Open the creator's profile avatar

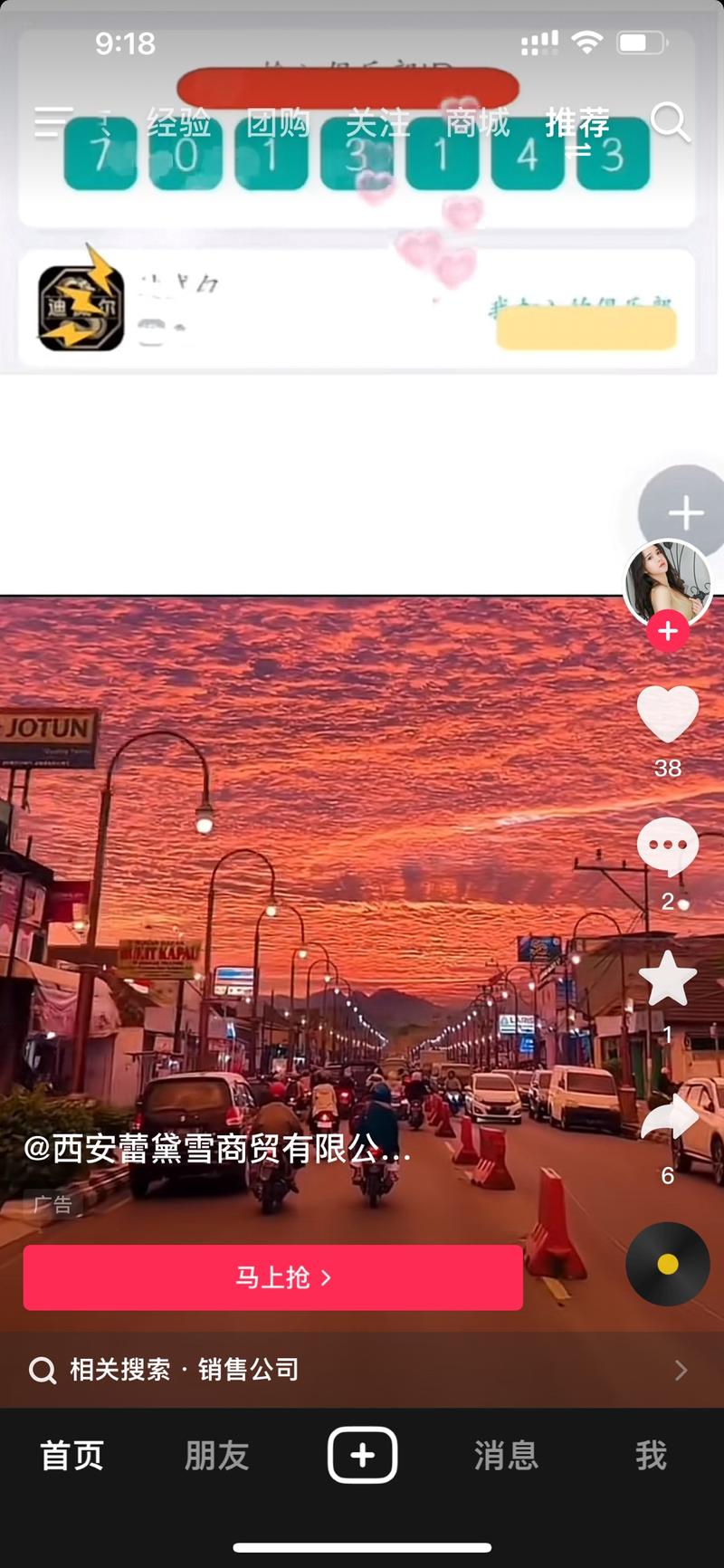[x=668, y=582]
